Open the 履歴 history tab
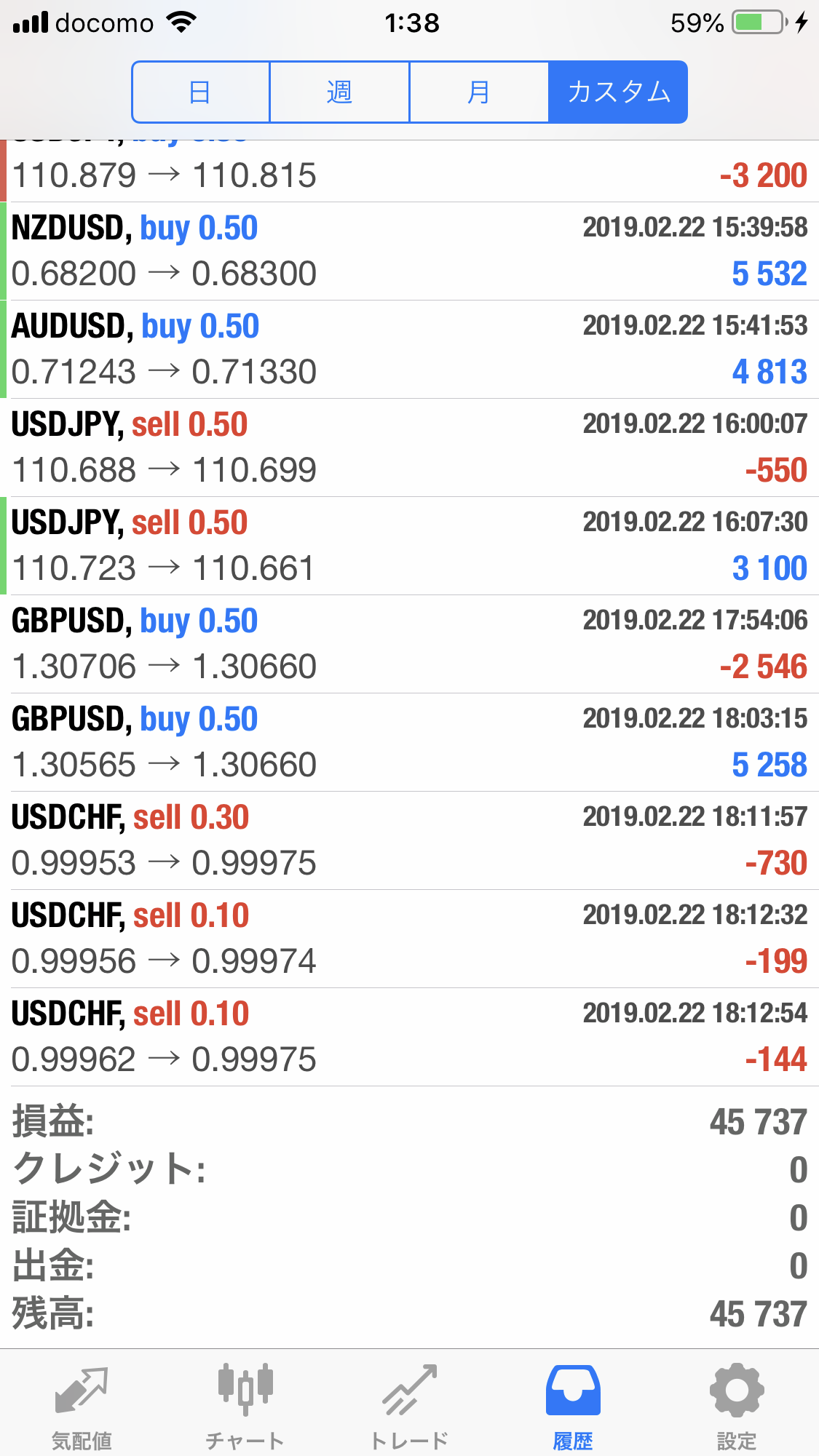Screen dimensions: 819x1456 pyautogui.click(x=573, y=1405)
